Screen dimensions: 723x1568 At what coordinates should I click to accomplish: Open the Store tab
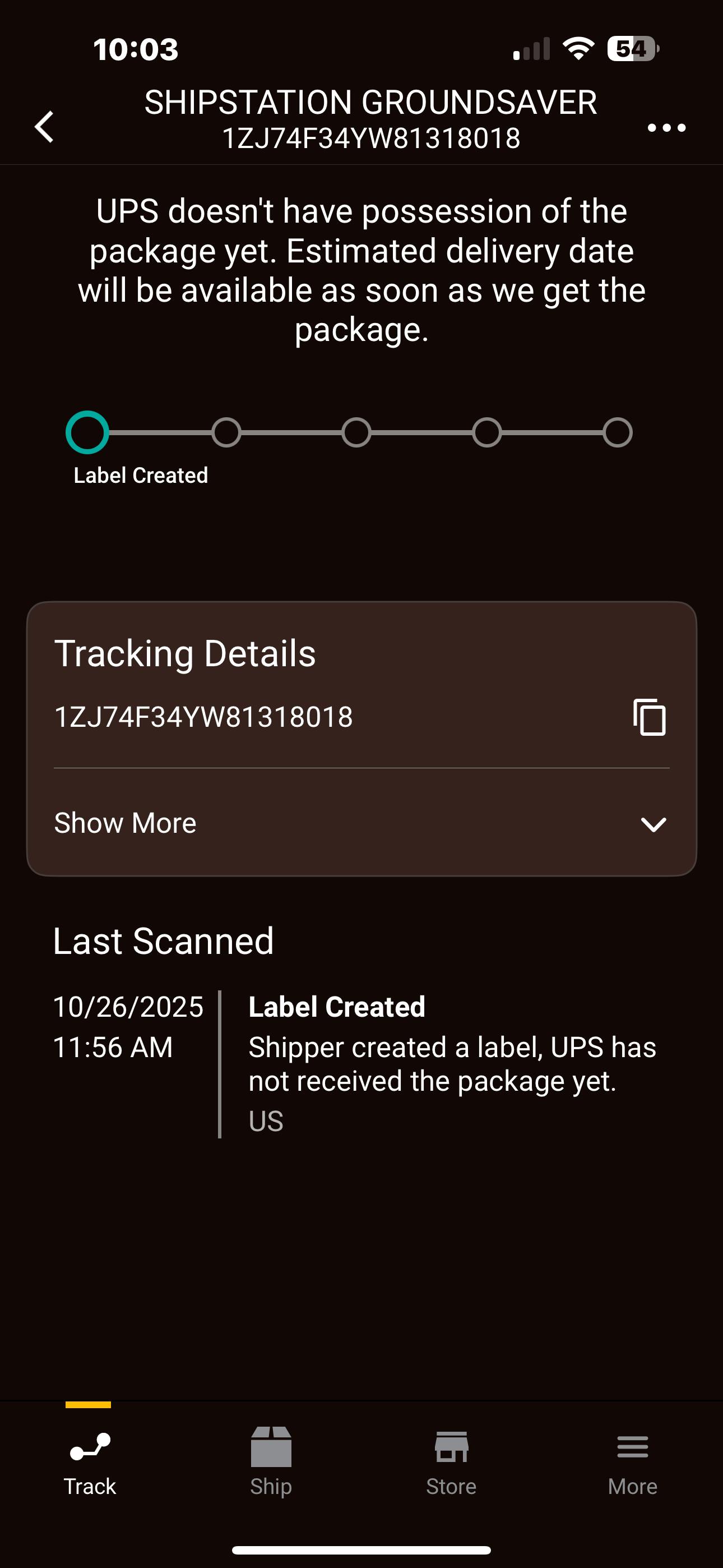451,1461
